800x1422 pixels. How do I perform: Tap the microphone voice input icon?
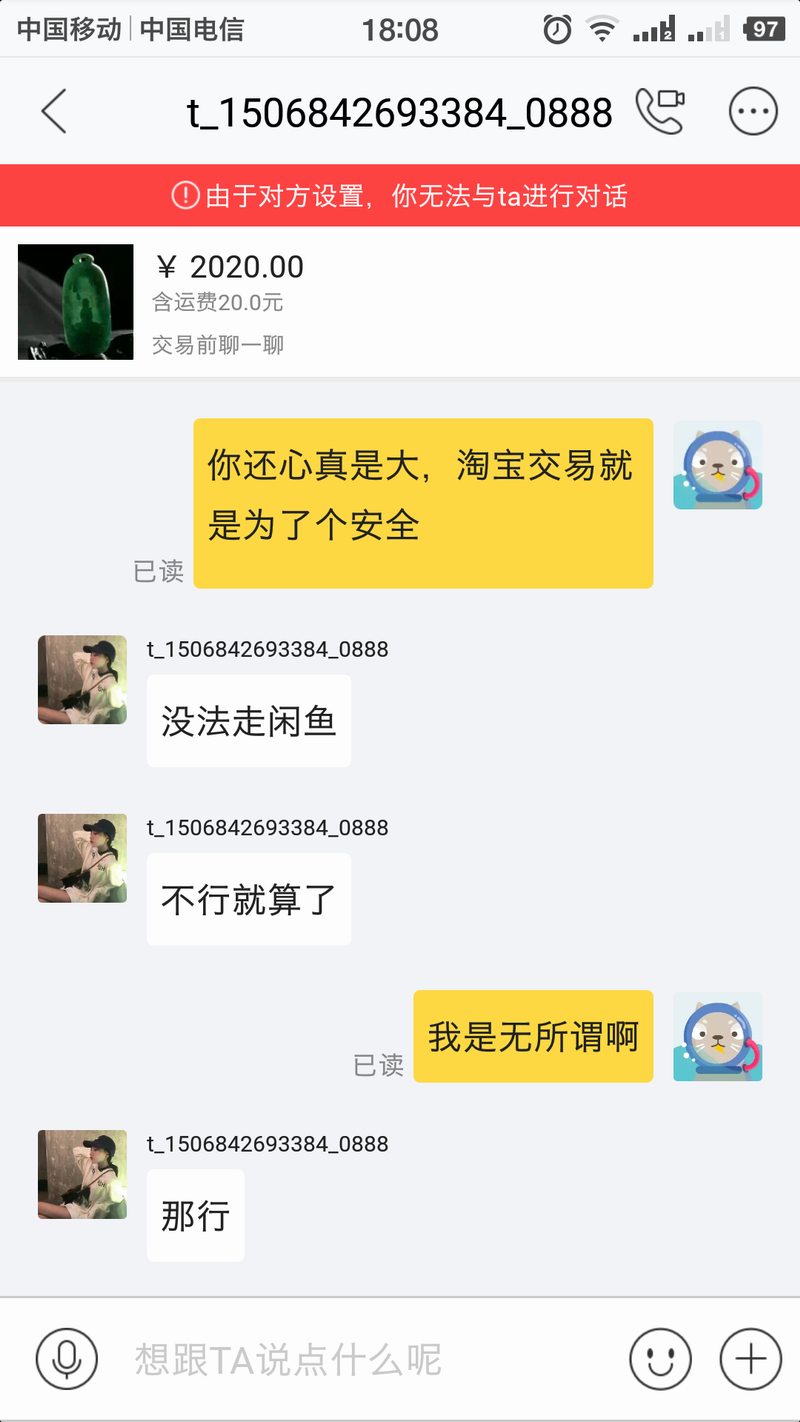(67, 1359)
